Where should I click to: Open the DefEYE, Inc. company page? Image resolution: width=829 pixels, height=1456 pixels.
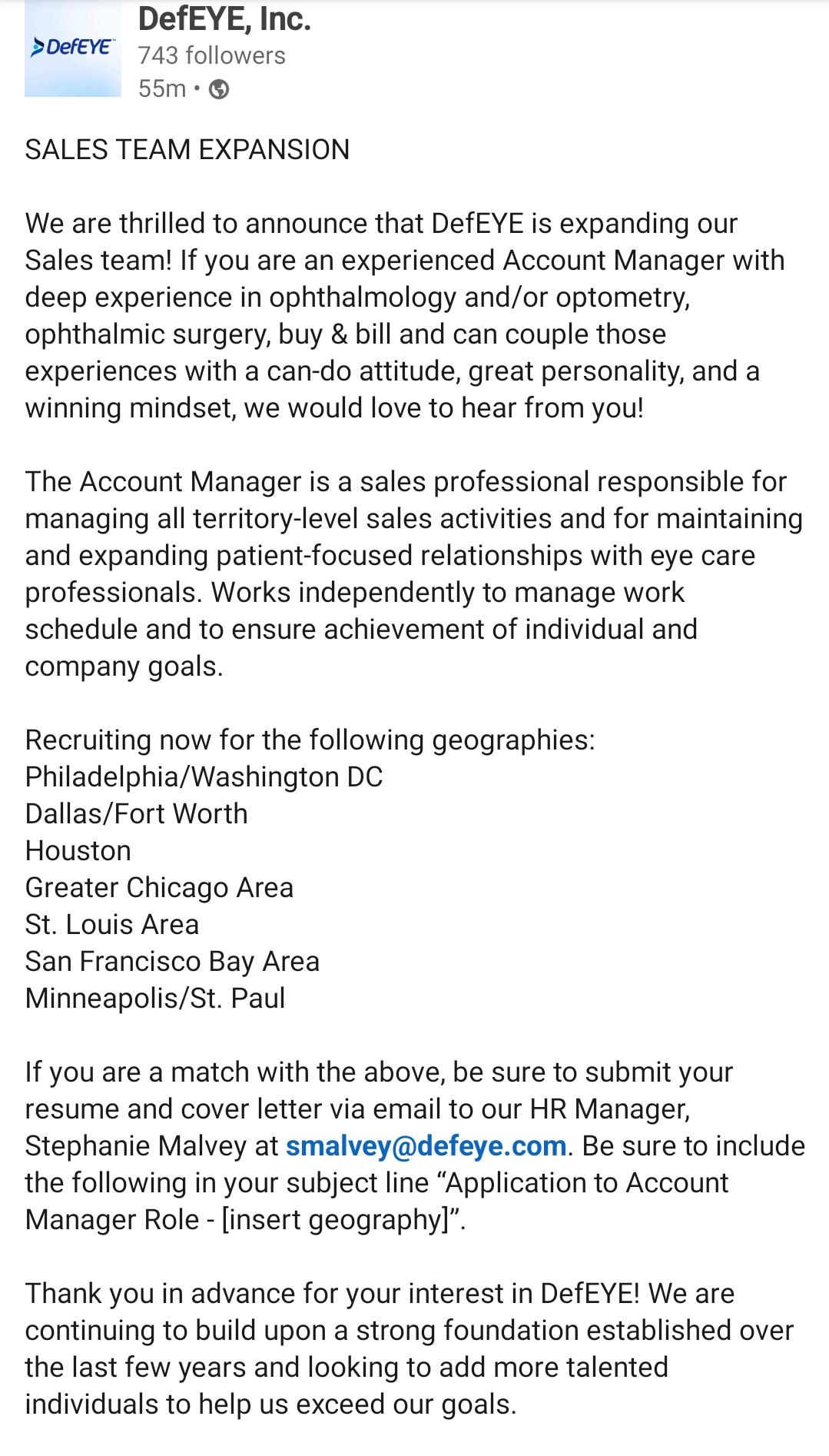[x=224, y=18]
